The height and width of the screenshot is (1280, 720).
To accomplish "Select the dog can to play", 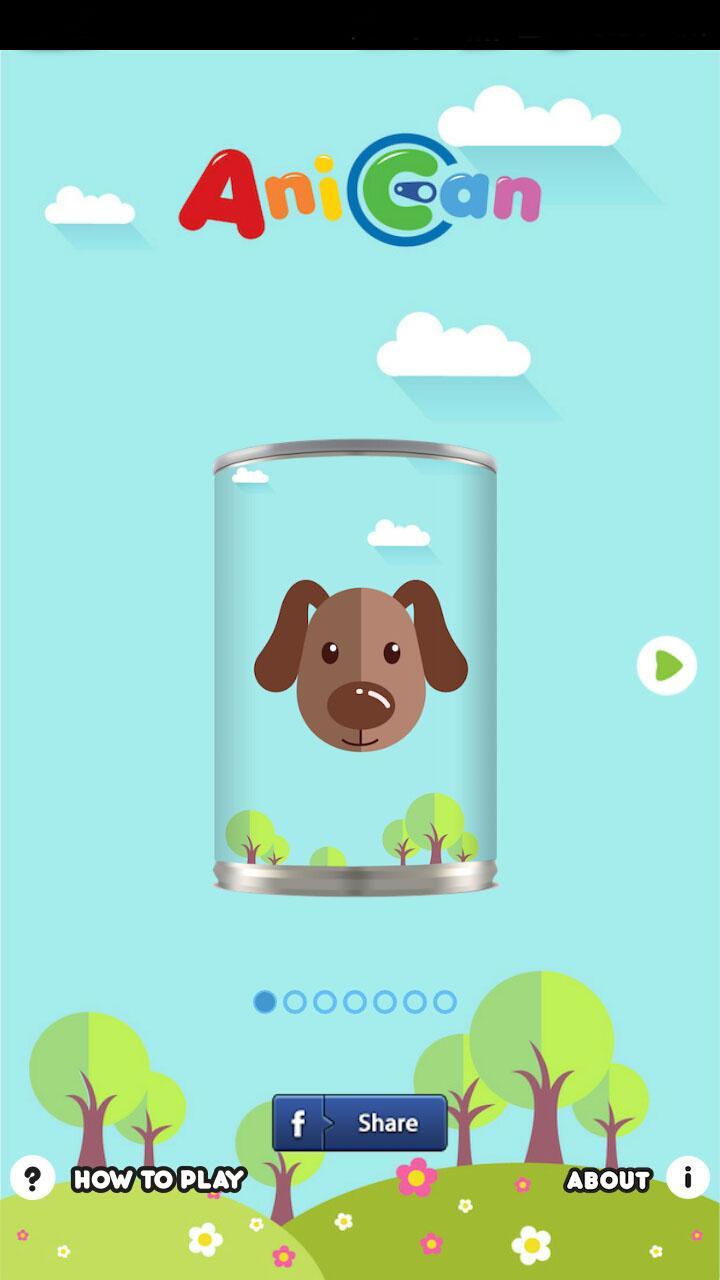I will (355, 667).
